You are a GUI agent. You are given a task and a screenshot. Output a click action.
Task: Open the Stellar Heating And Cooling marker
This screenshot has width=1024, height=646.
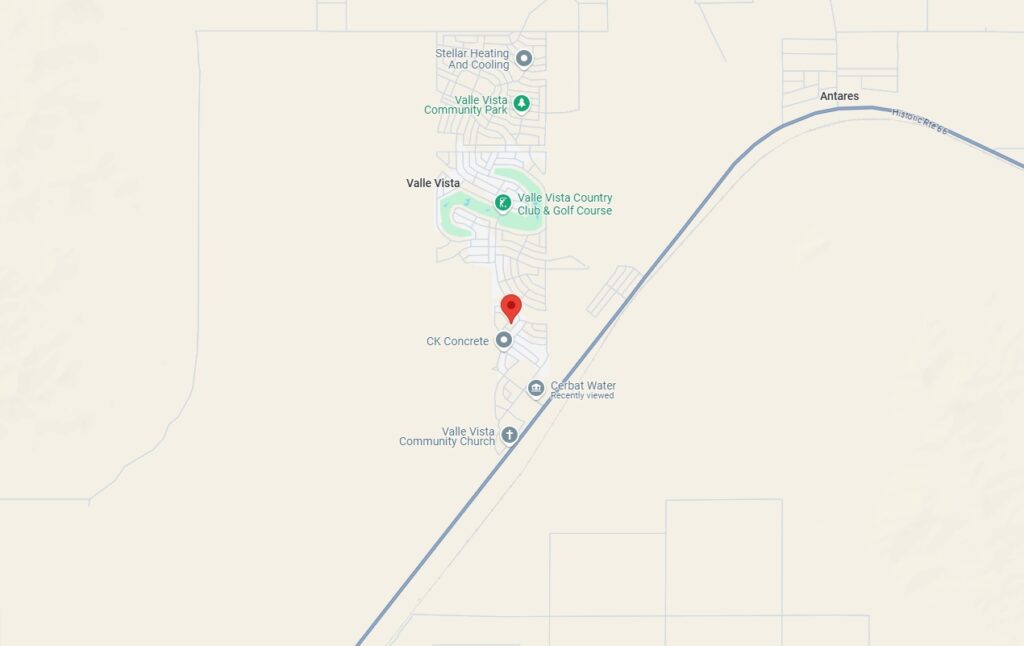coord(523,58)
